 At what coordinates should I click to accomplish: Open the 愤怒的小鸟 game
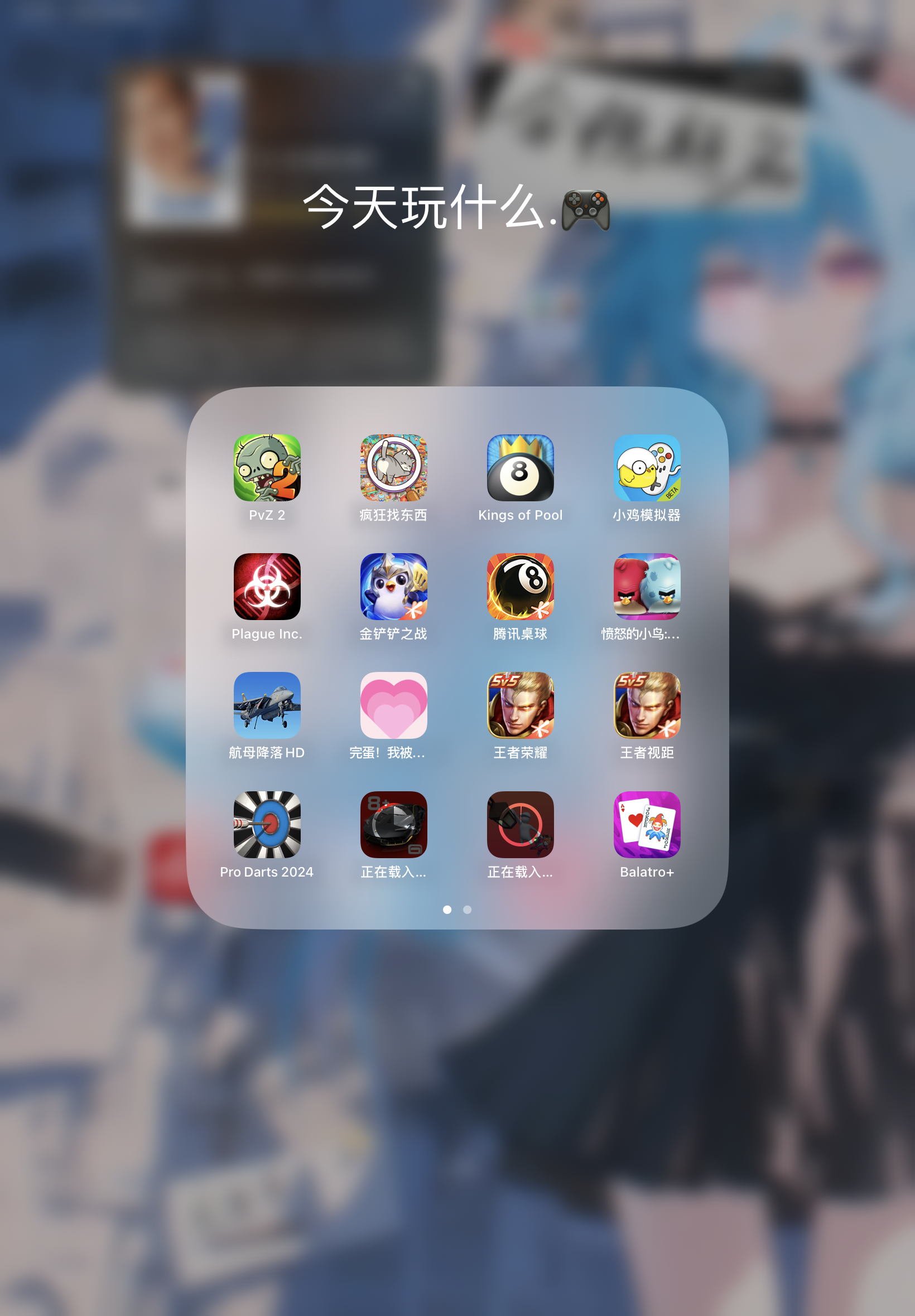tap(647, 586)
